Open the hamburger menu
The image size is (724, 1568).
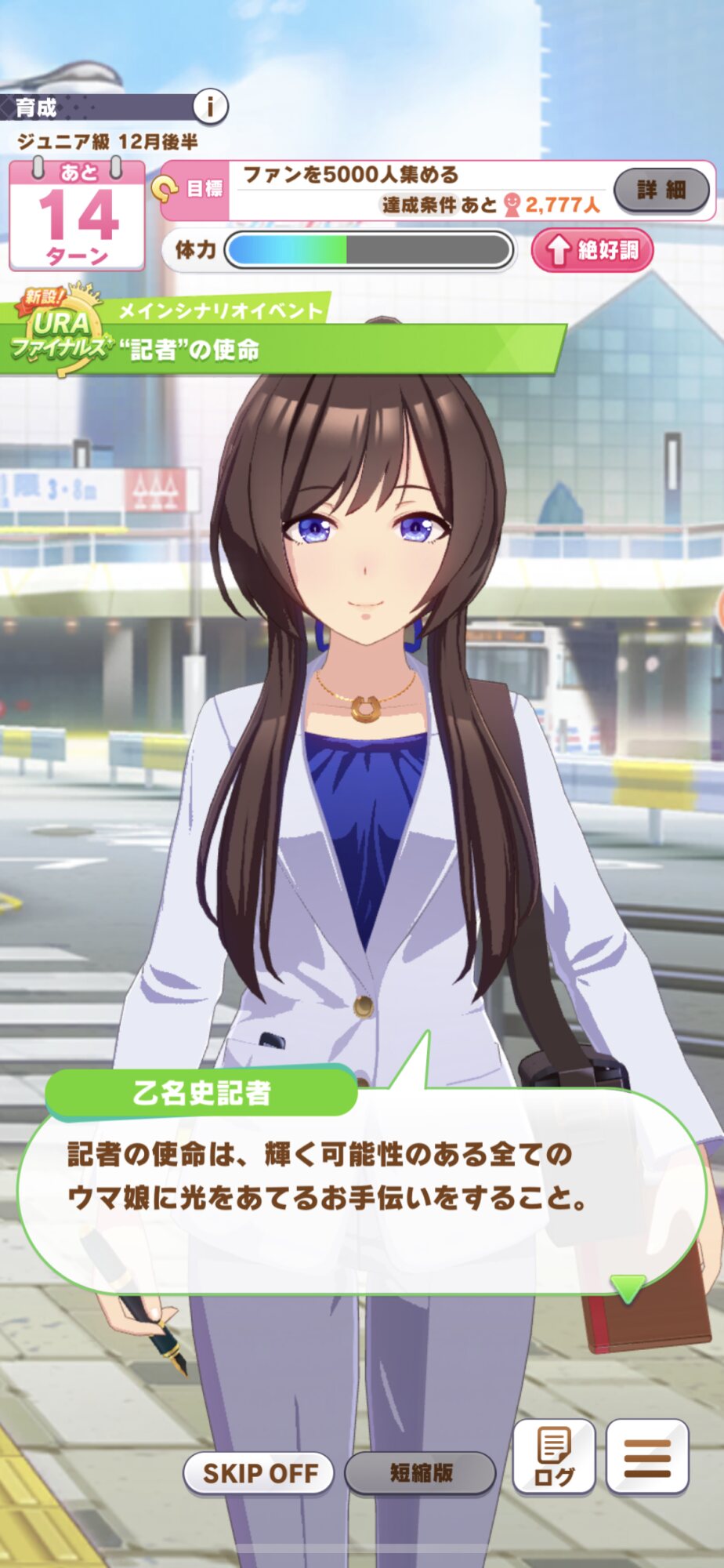coord(647,1457)
